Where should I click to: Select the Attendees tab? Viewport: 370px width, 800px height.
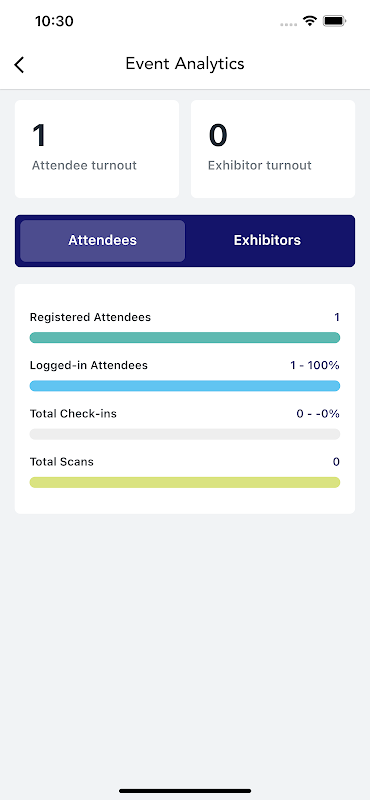click(x=103, y=240)
